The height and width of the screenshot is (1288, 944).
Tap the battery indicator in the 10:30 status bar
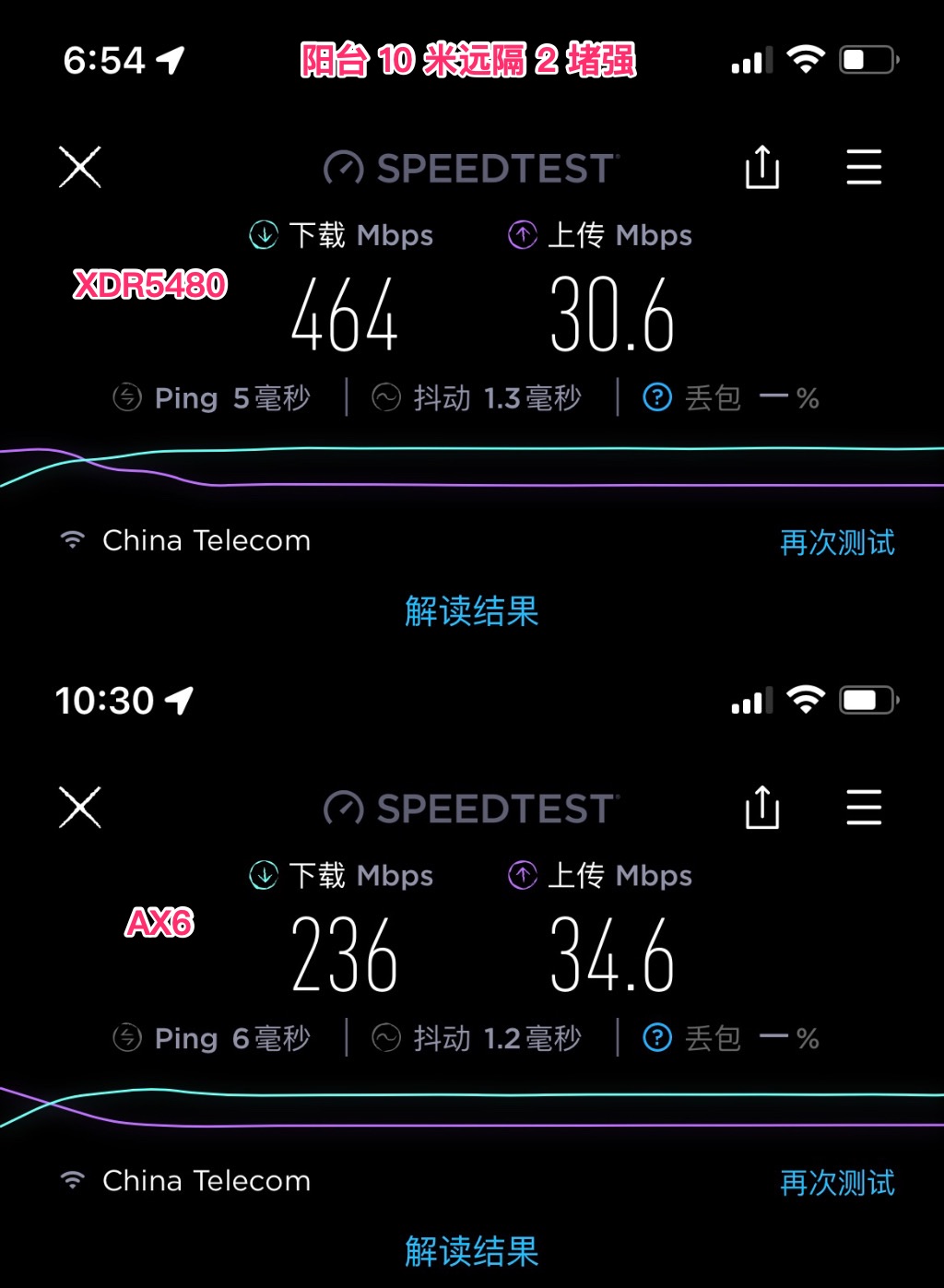tap(865, 700)
